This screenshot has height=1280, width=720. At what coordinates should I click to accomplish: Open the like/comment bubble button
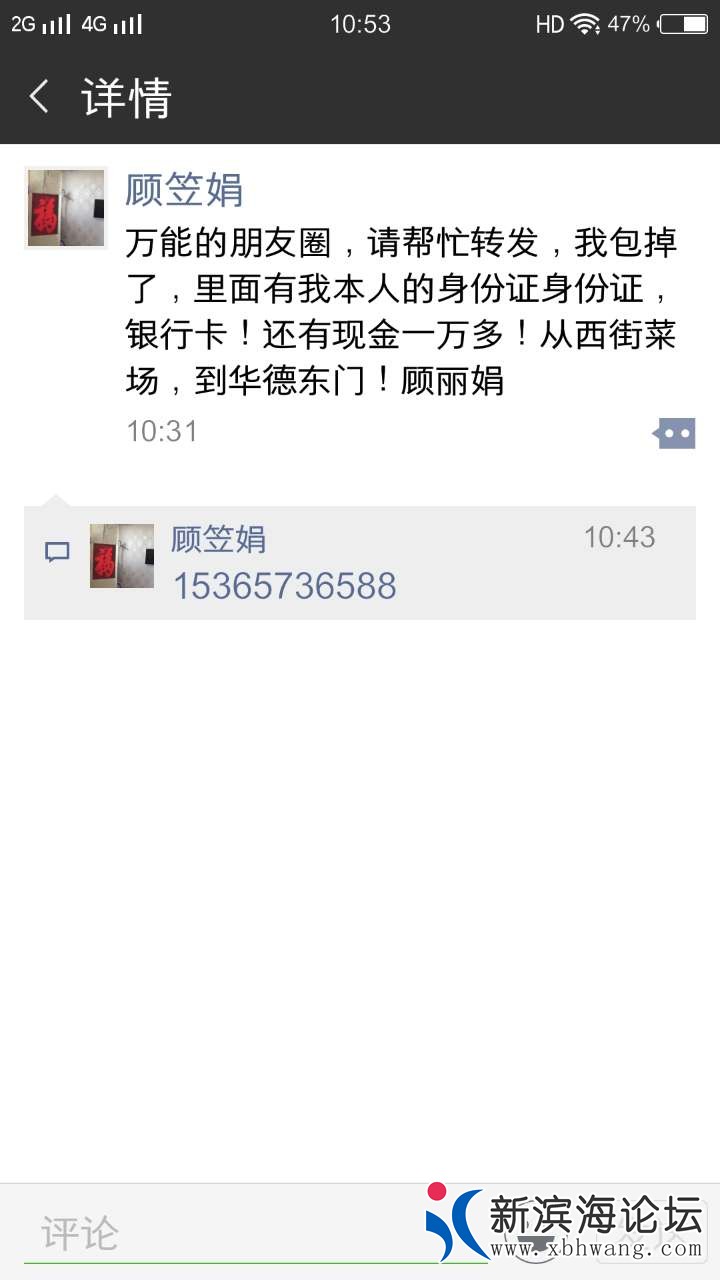pyautogui.click(x=676, y=433)
